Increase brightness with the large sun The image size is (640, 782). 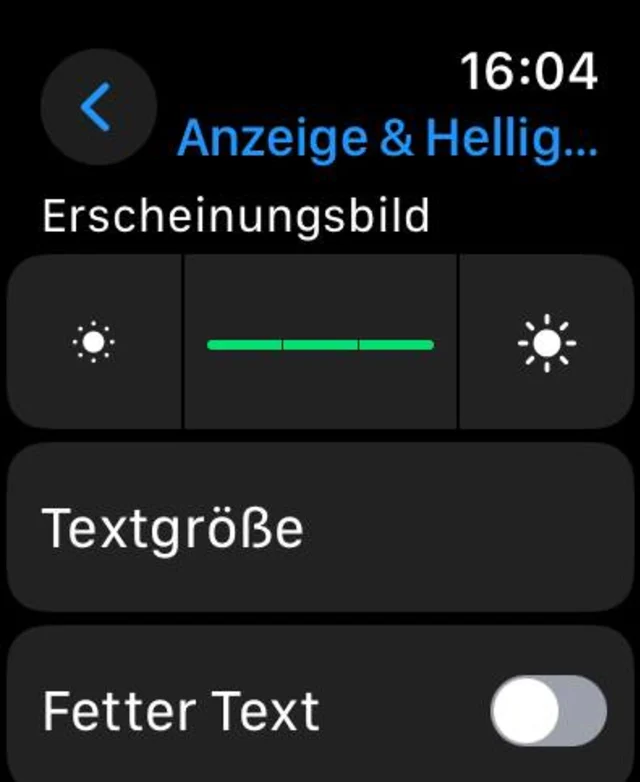(547, 343)
